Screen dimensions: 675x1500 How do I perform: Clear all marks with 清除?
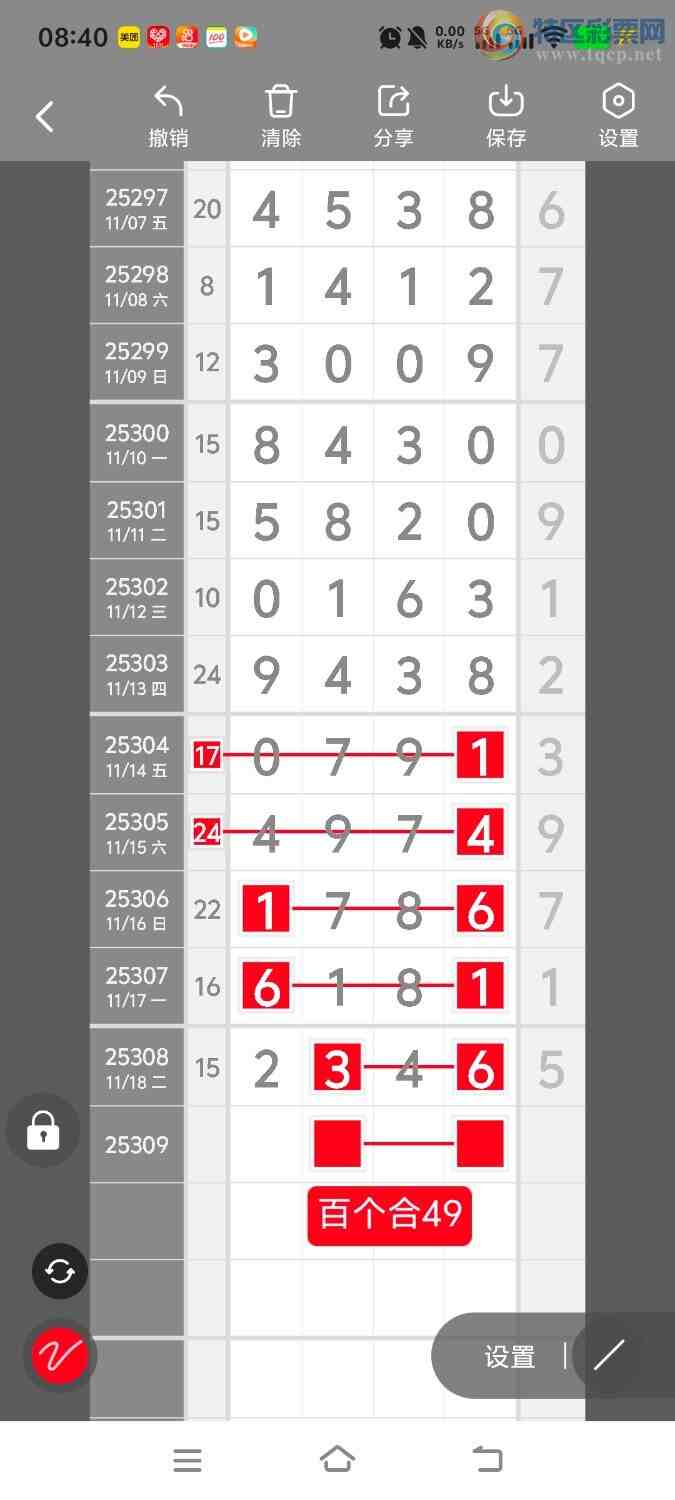(x=281, y=117)
